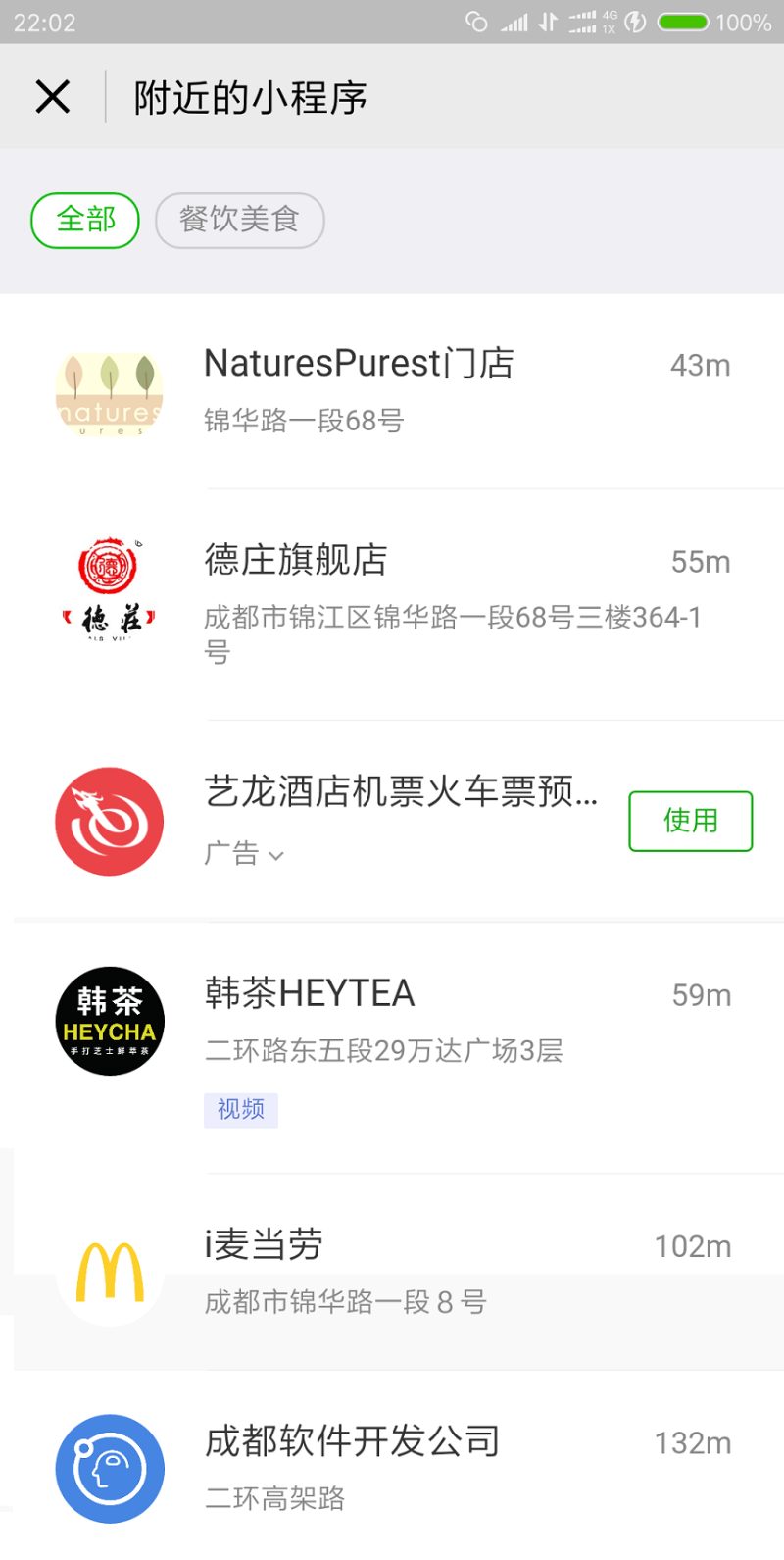
Task: Open NaturesPurest门店 mini program
Action: tap(392, 391)
